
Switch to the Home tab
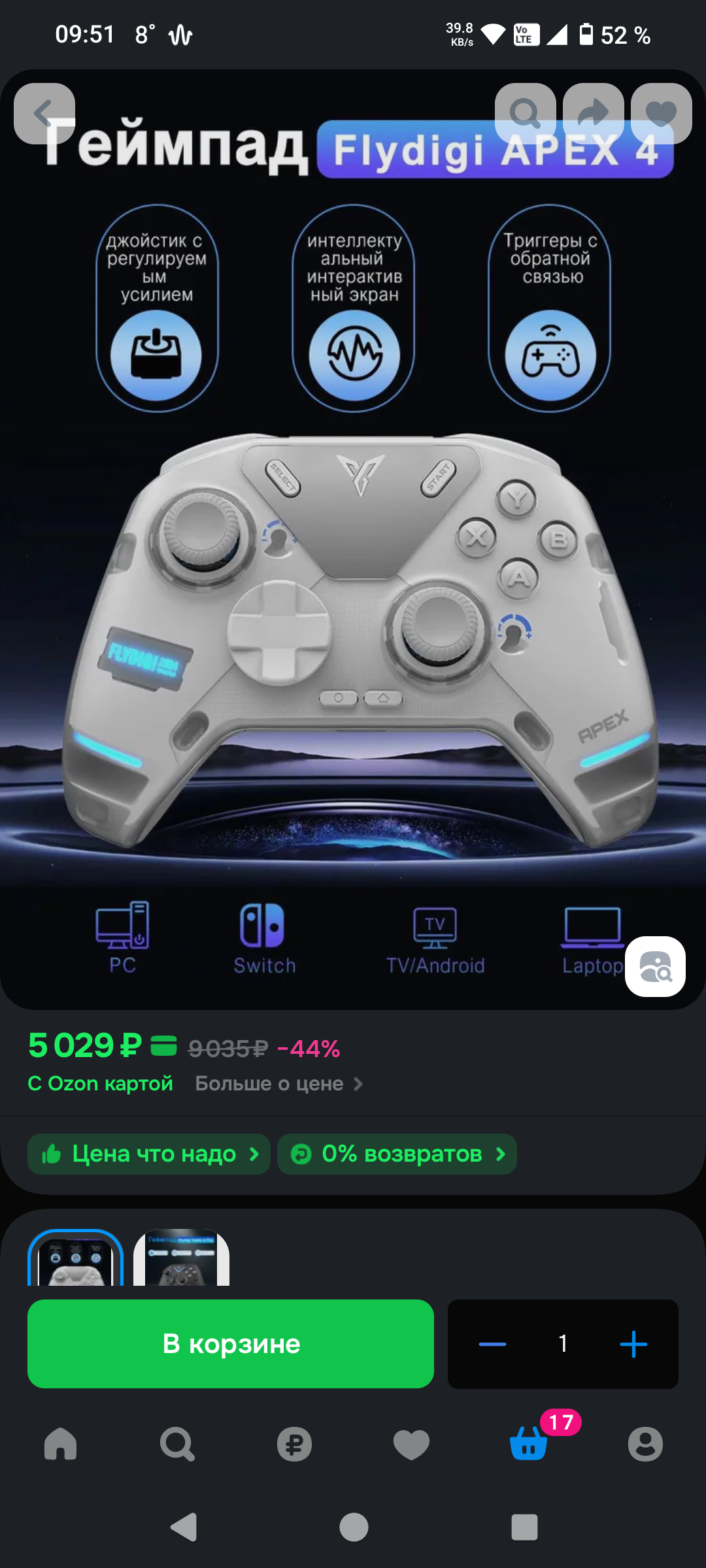(60, 1444)
